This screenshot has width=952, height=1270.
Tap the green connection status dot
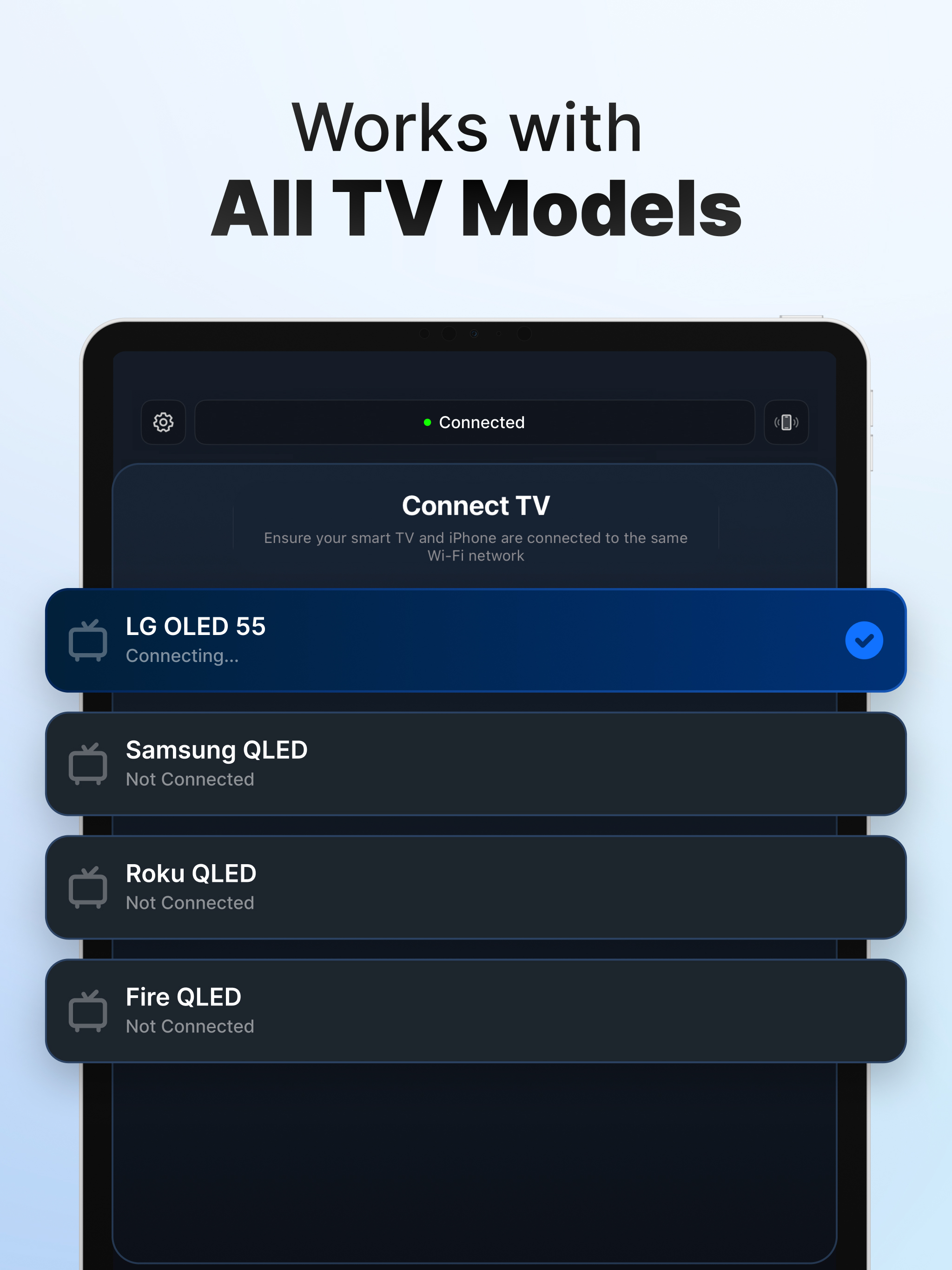click(427, 423)
